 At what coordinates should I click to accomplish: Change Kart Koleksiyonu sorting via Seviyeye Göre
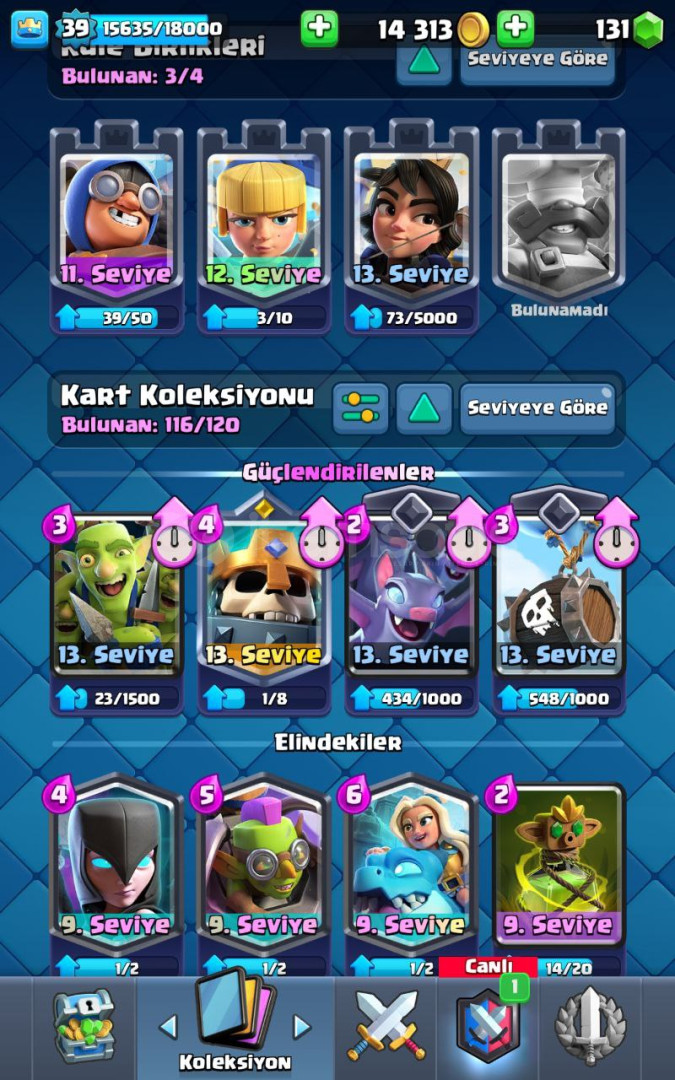point(537,408)
